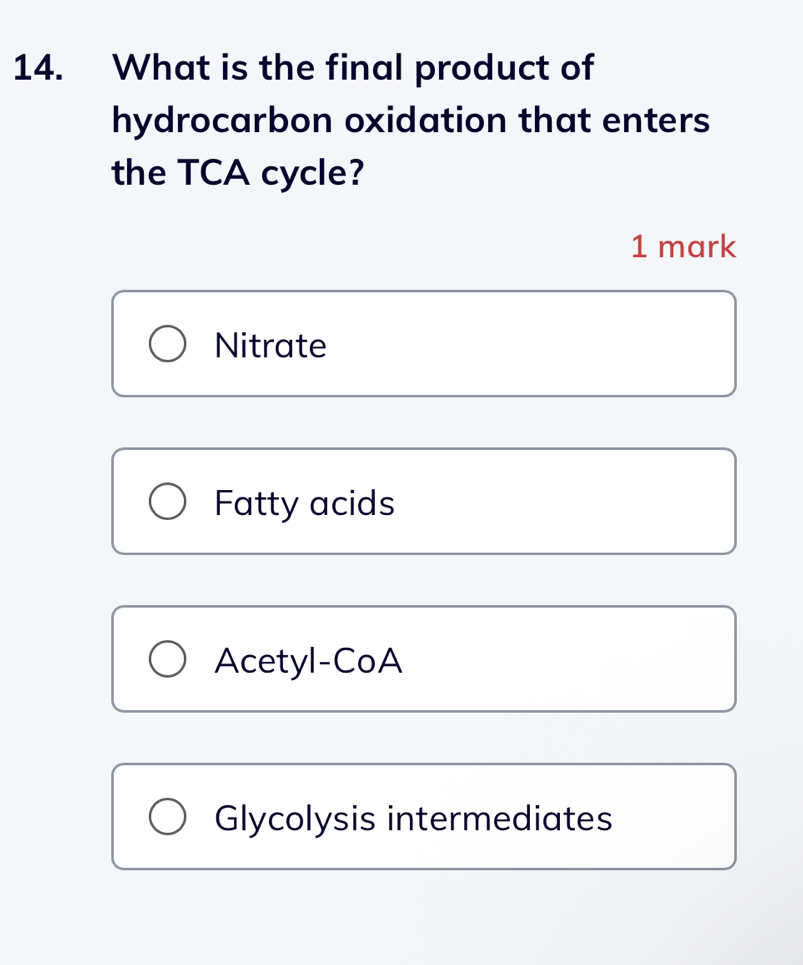This screenshot has height=965, width=803.
Task: Click the circular selector next to Nitrate
Action: coord(168,343)
